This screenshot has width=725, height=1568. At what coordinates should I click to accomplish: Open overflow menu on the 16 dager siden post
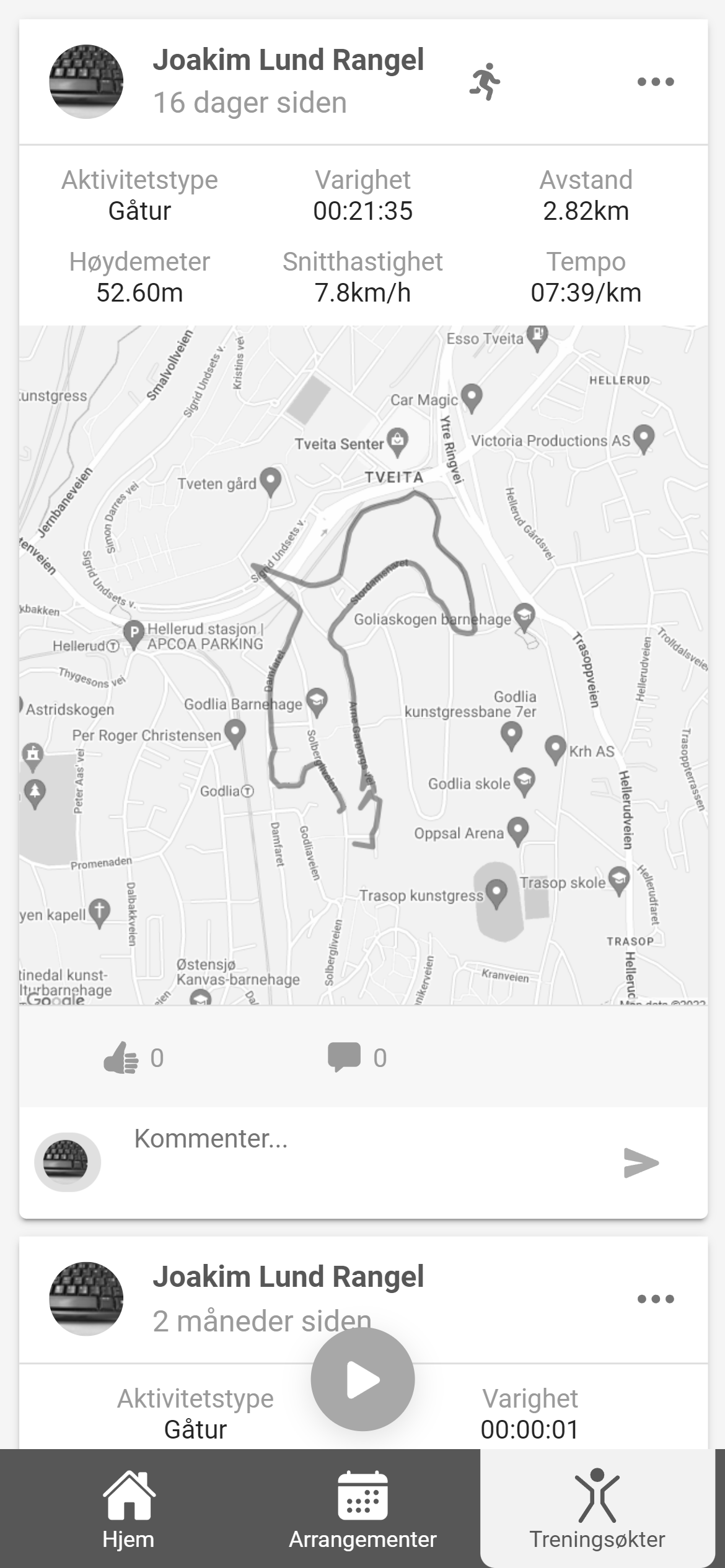tap(655, 82)
